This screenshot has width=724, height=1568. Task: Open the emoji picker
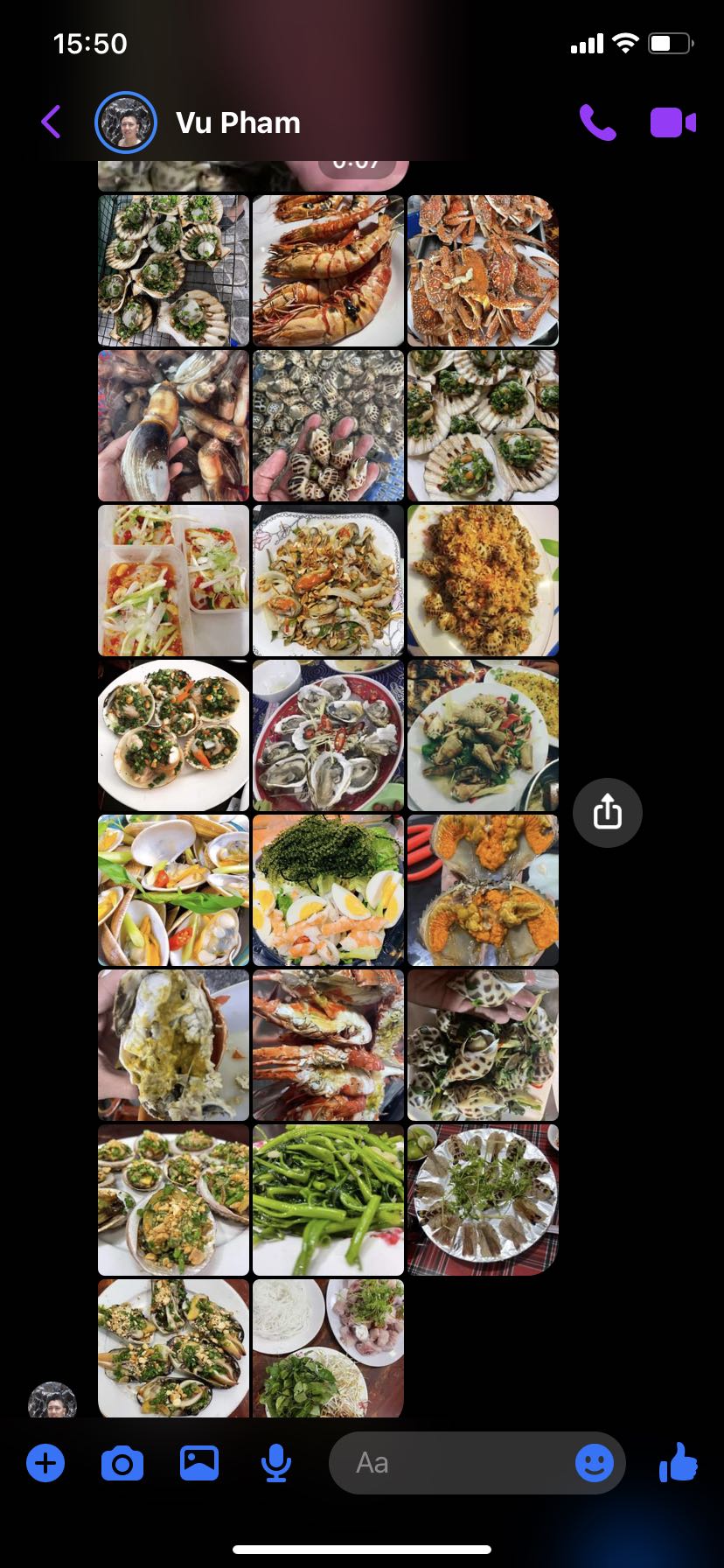[595, 1463]
